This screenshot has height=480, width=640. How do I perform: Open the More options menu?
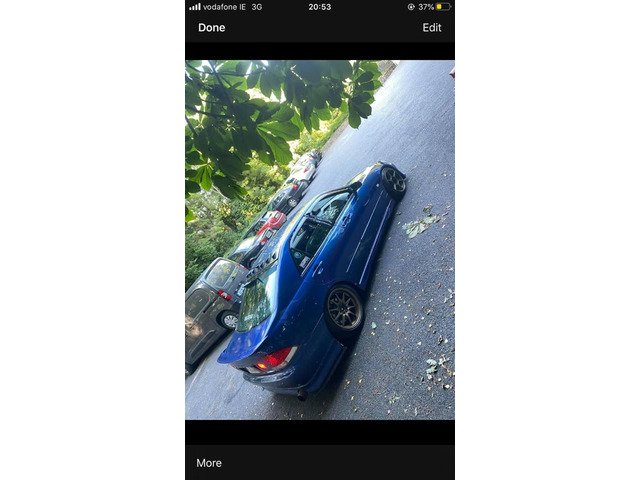coord(209,463)
